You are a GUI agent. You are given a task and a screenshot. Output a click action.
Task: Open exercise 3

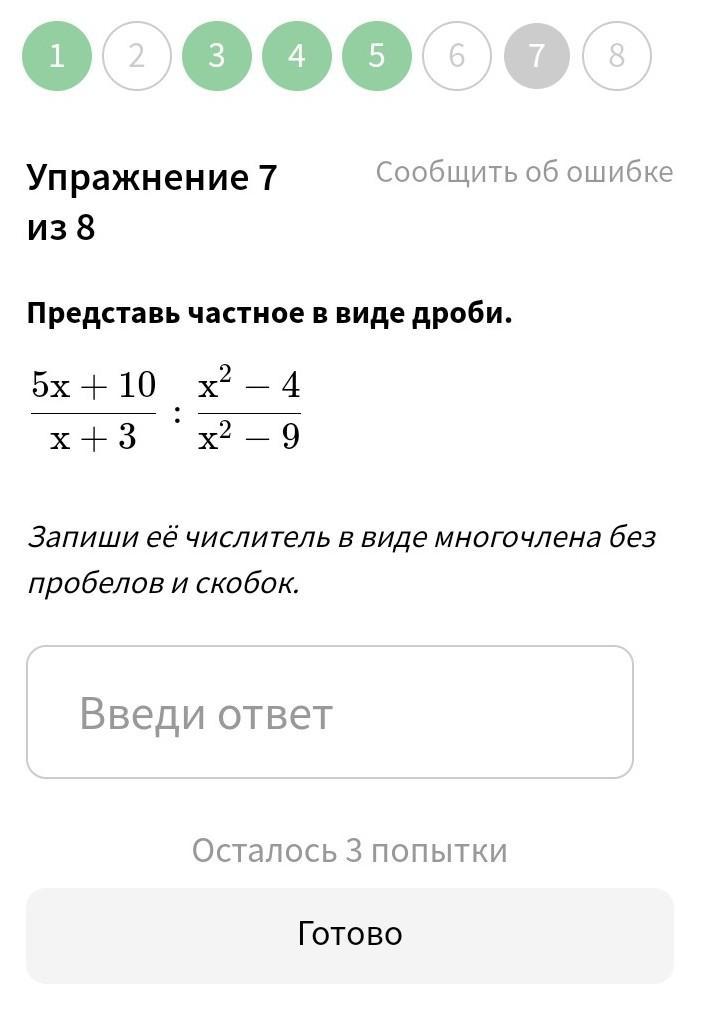217,56
